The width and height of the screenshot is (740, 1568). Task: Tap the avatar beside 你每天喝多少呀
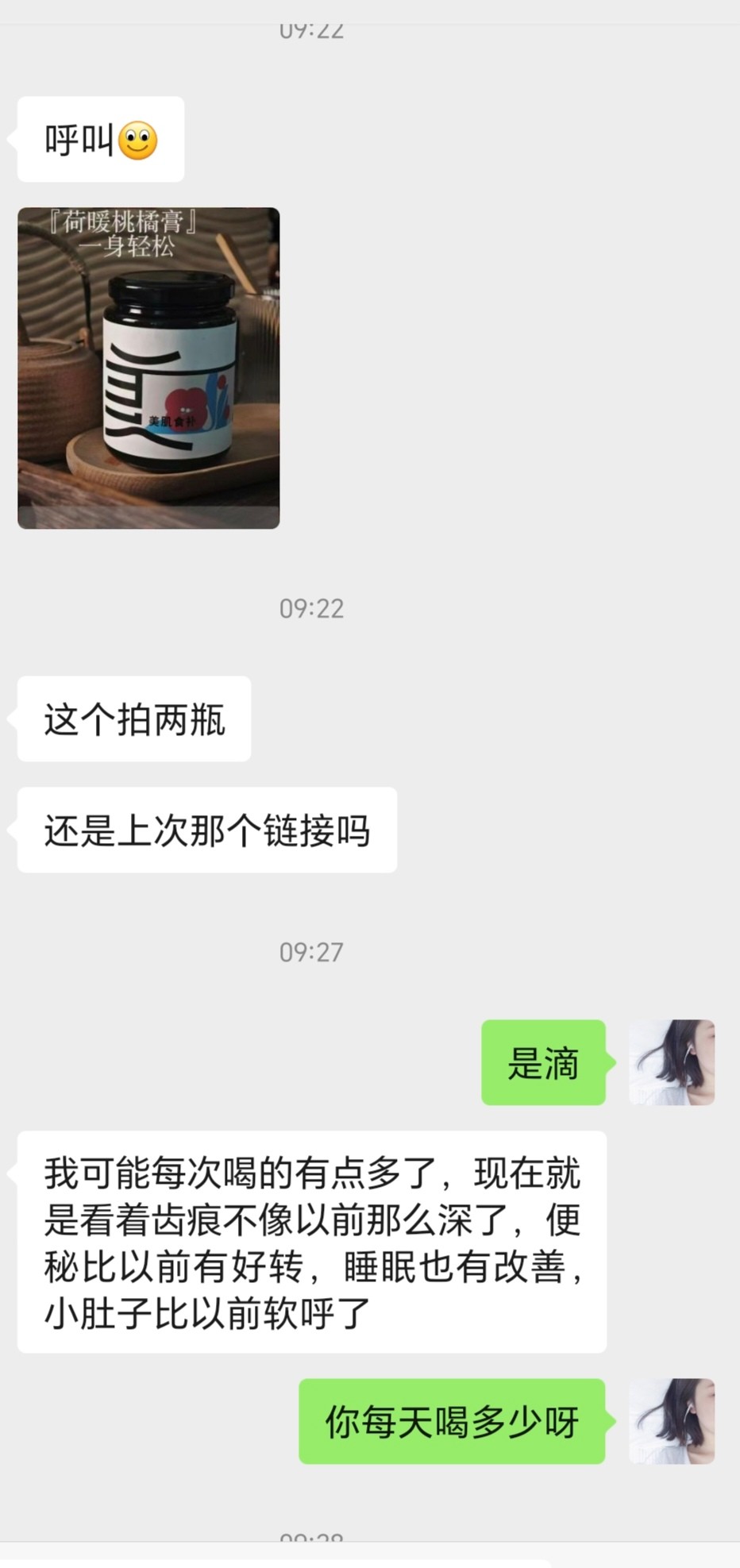pos(672,1421)
